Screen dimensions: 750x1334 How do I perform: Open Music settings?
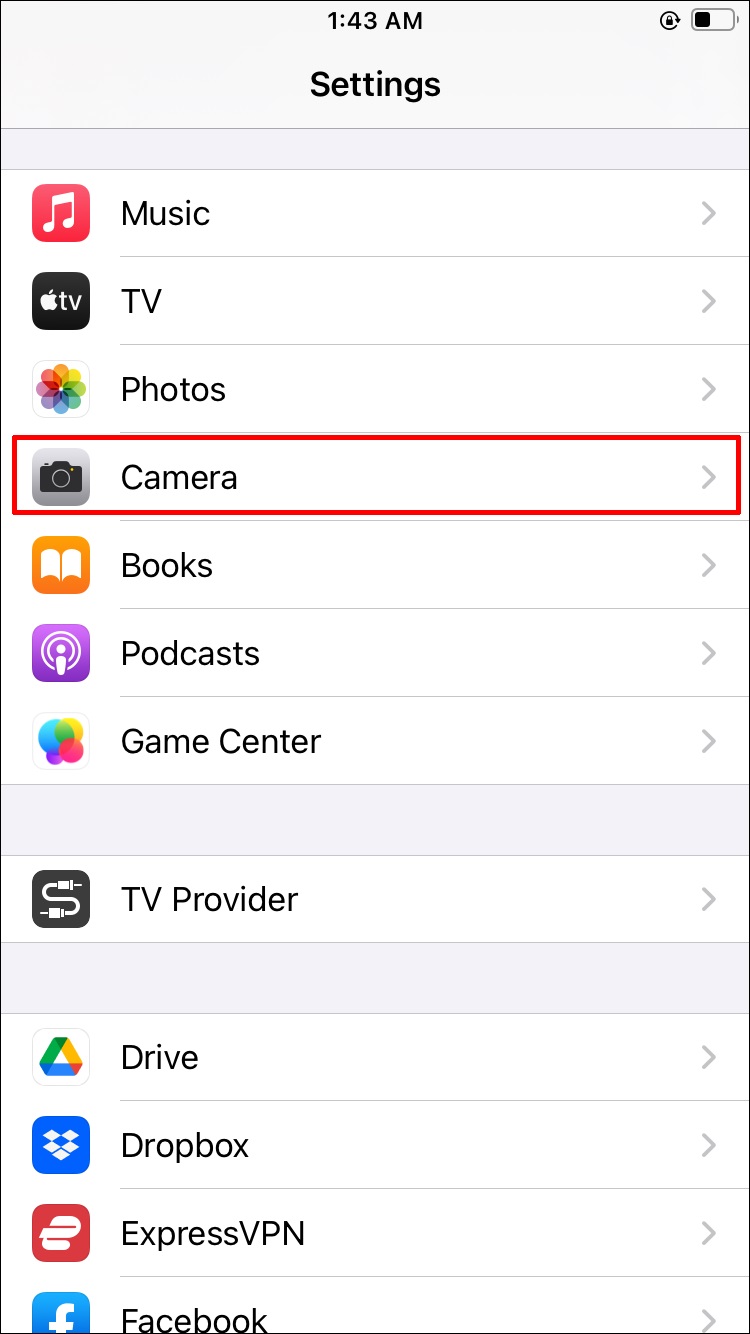375,213
